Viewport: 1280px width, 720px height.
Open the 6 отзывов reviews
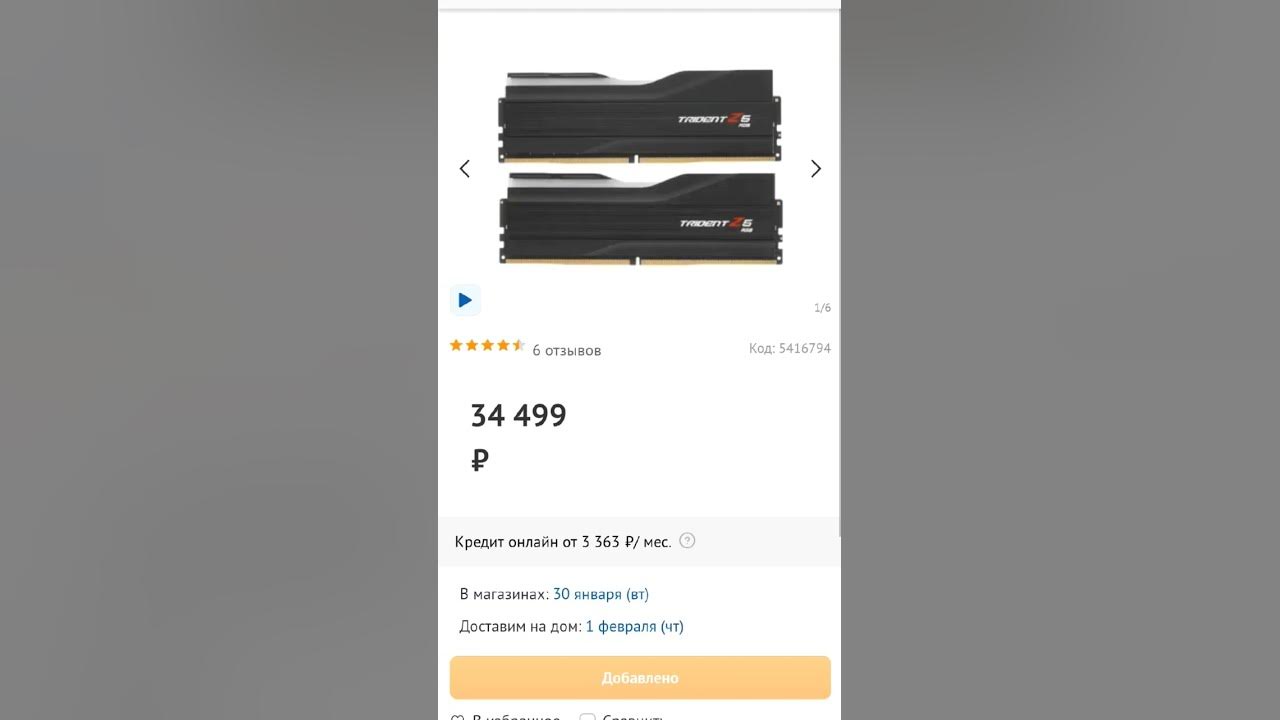(x=566, y=350)
